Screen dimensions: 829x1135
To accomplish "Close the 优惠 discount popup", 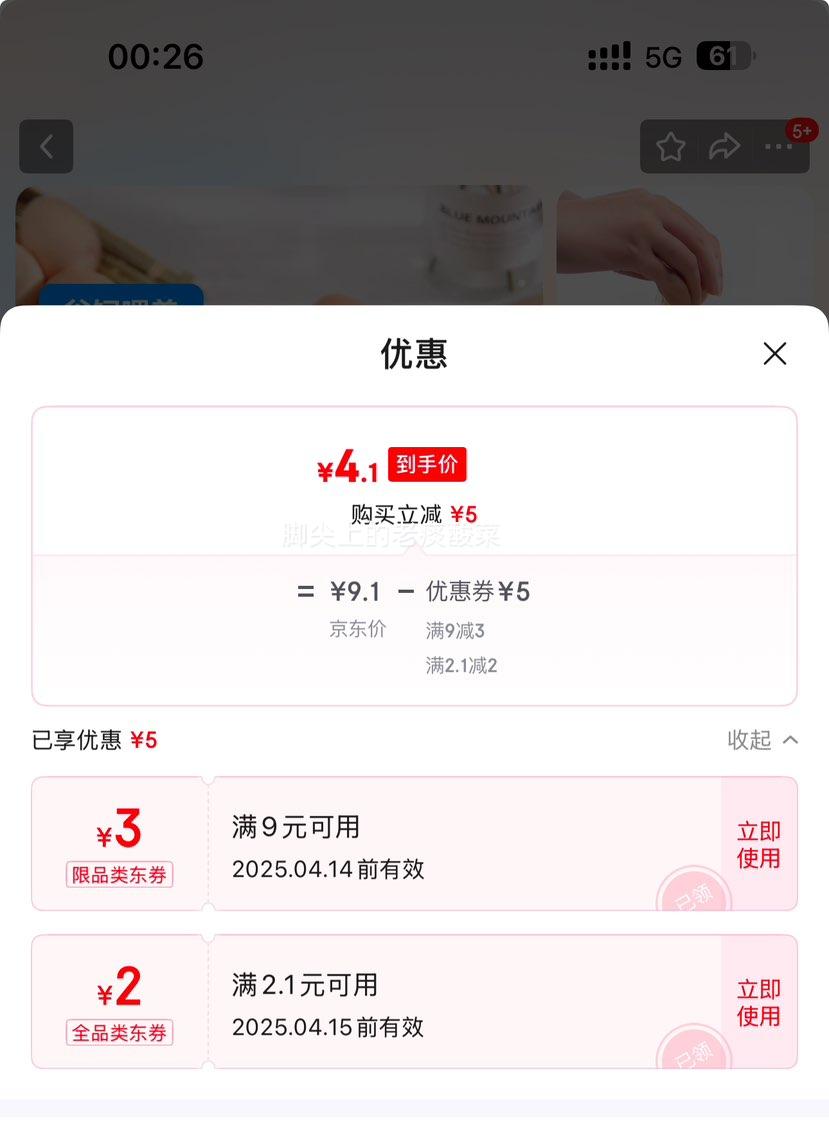I will pyautogui.click(x=775, y=354).
